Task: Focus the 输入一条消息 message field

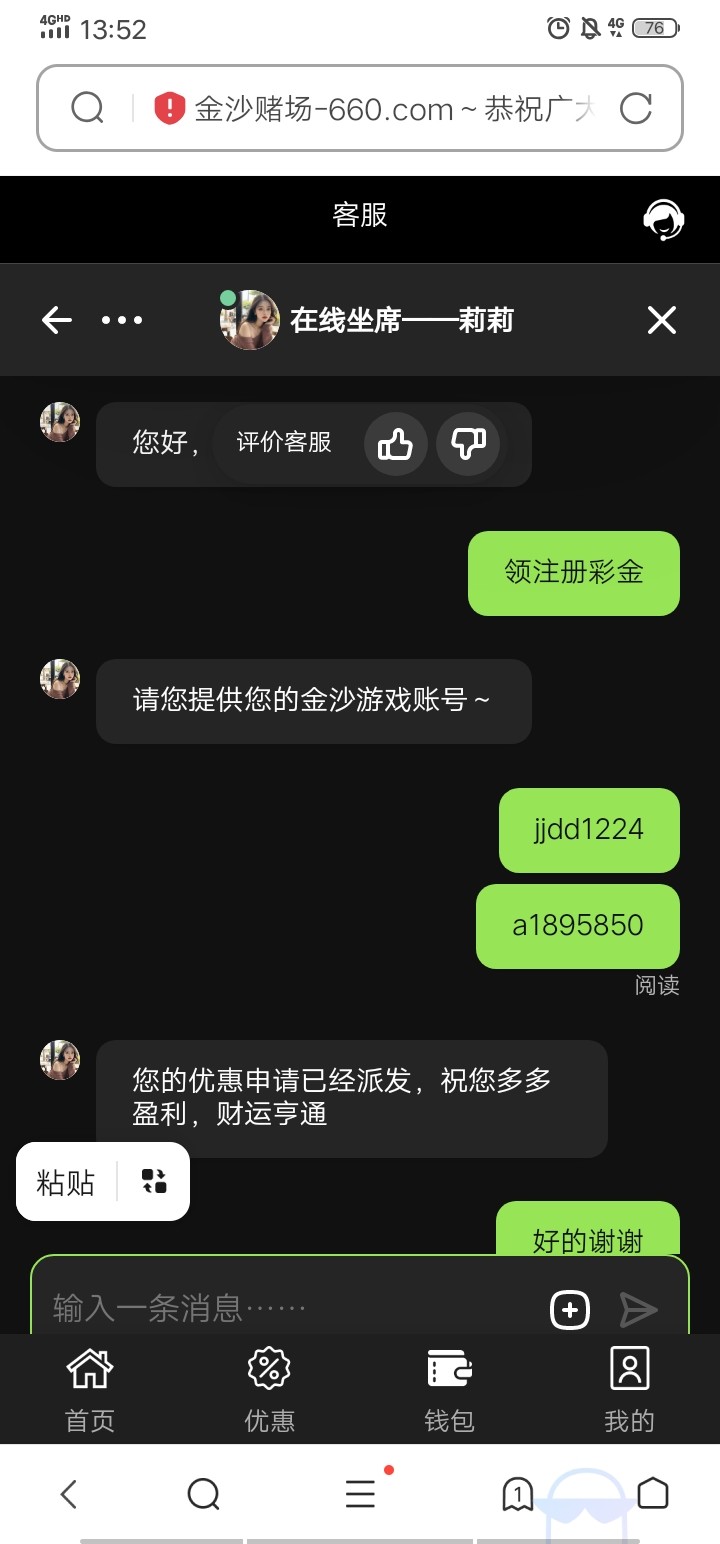Action: coord(290,1308)
